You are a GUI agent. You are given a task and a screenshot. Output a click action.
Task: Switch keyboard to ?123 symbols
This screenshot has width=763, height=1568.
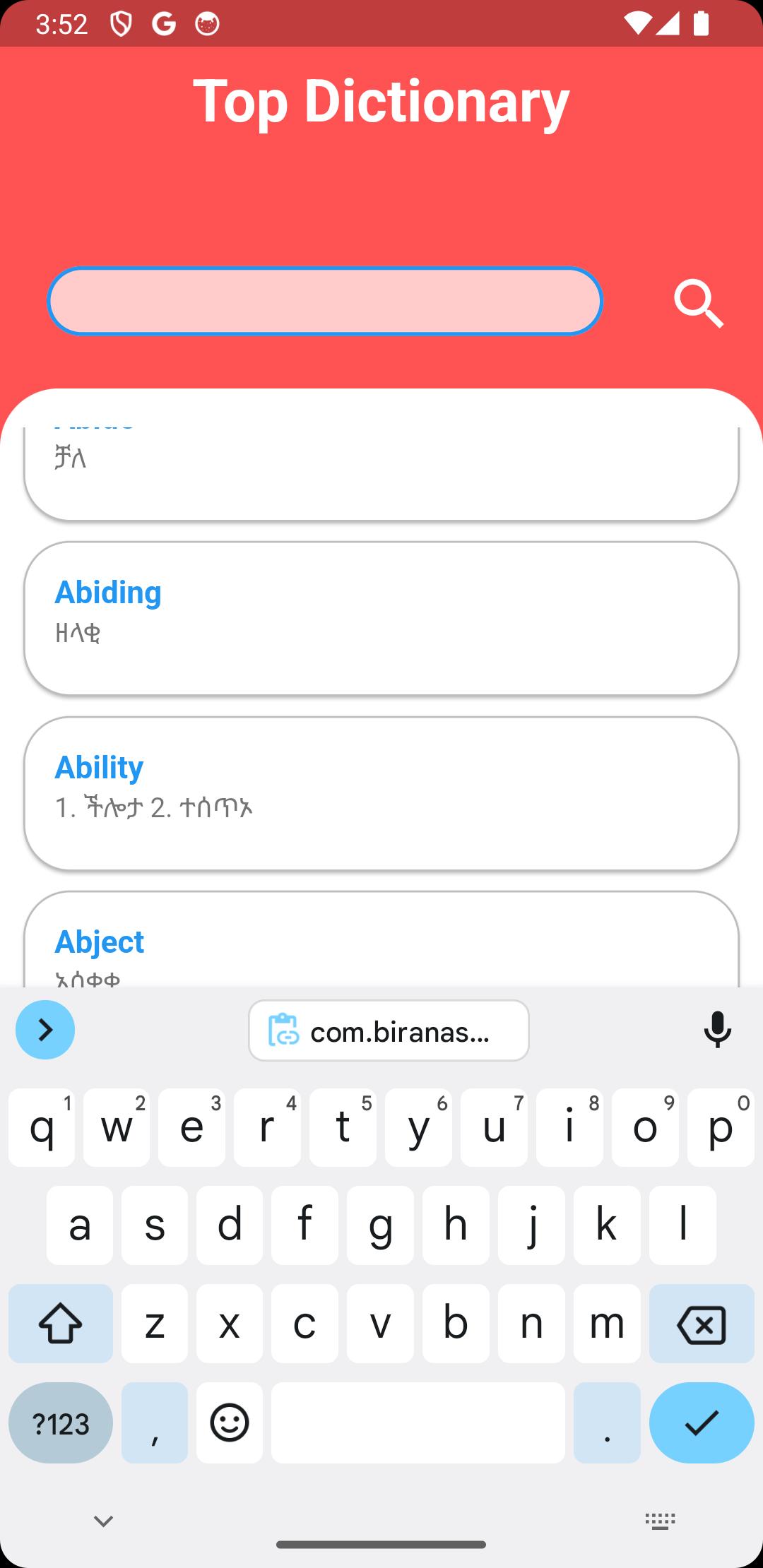(x=61, y=1423)
